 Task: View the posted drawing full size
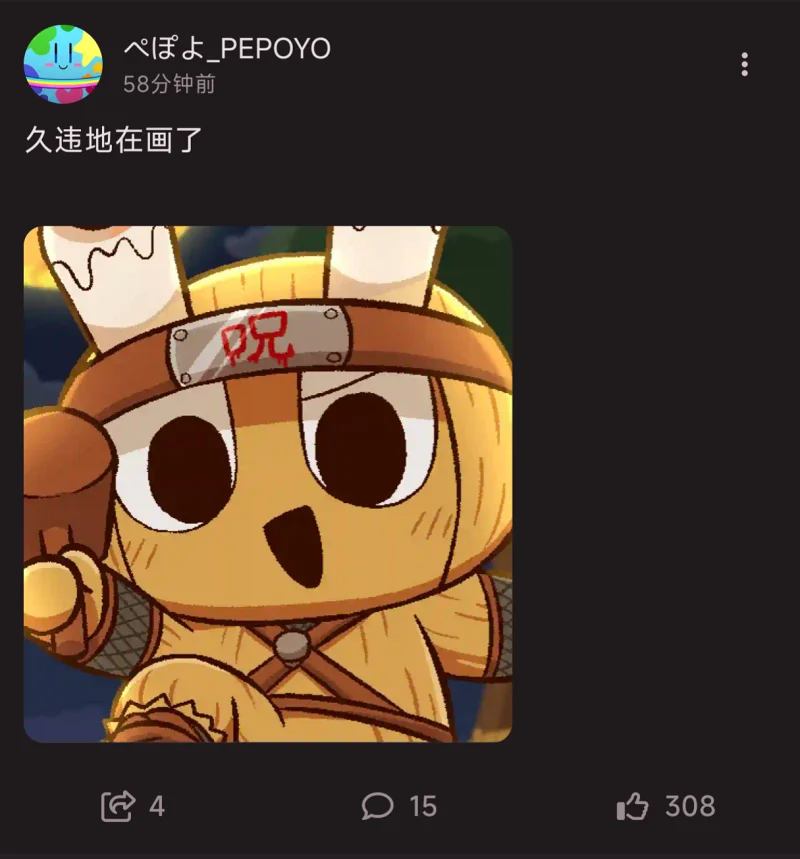click(268, 484)
